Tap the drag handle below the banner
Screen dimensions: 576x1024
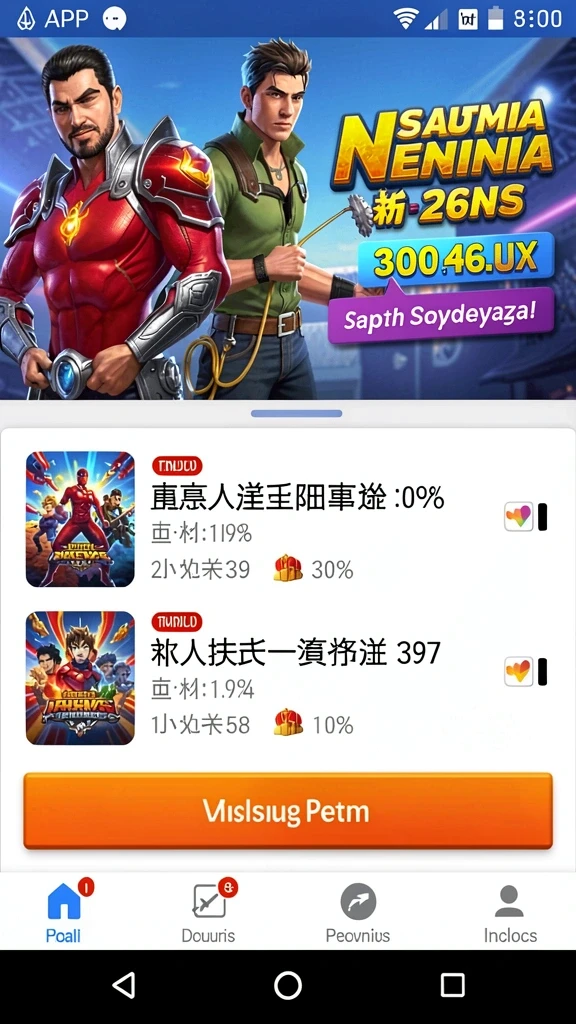[296, 413]
